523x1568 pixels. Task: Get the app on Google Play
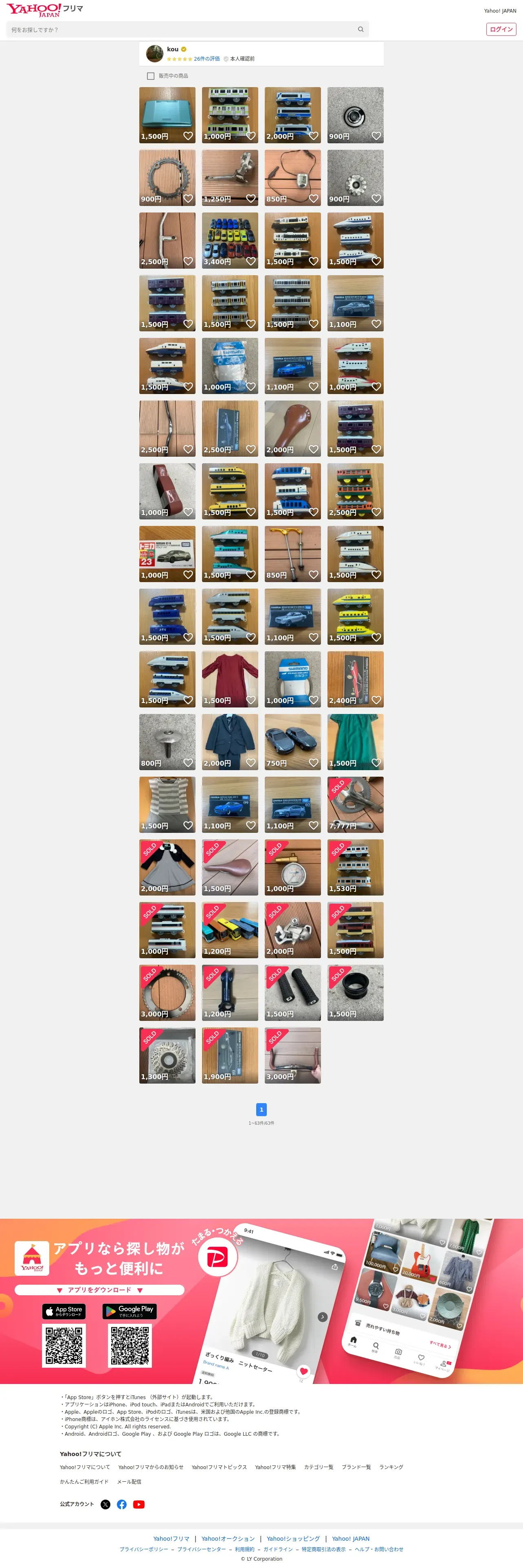click(x=130, y=1311)
